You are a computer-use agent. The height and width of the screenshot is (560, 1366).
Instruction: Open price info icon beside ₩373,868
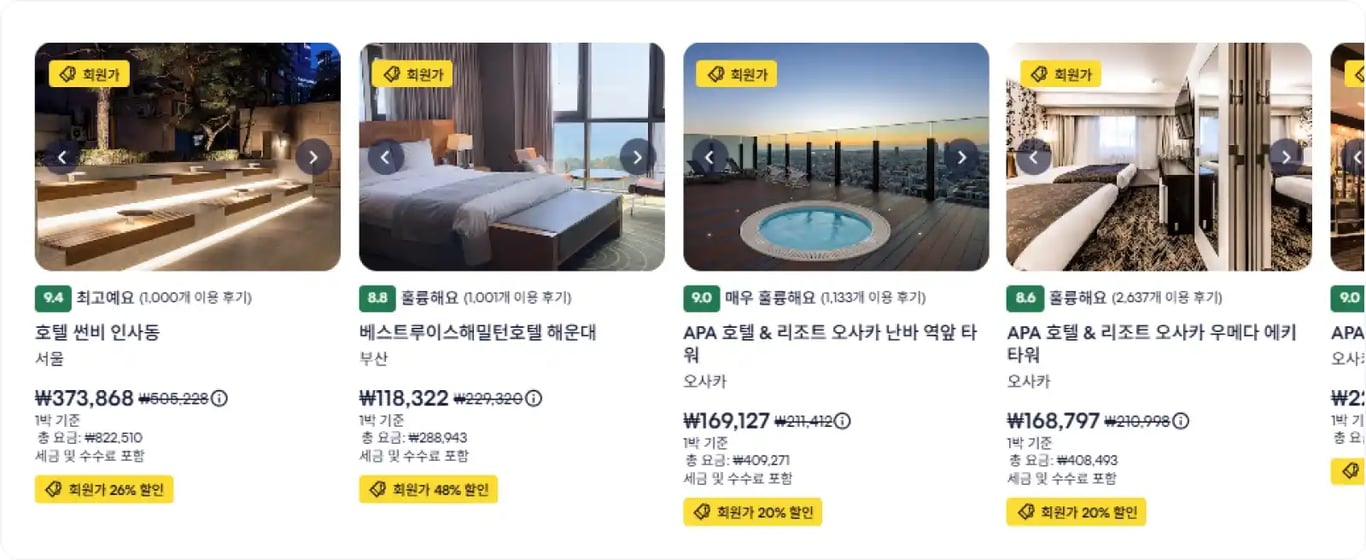tap(219, 398)
